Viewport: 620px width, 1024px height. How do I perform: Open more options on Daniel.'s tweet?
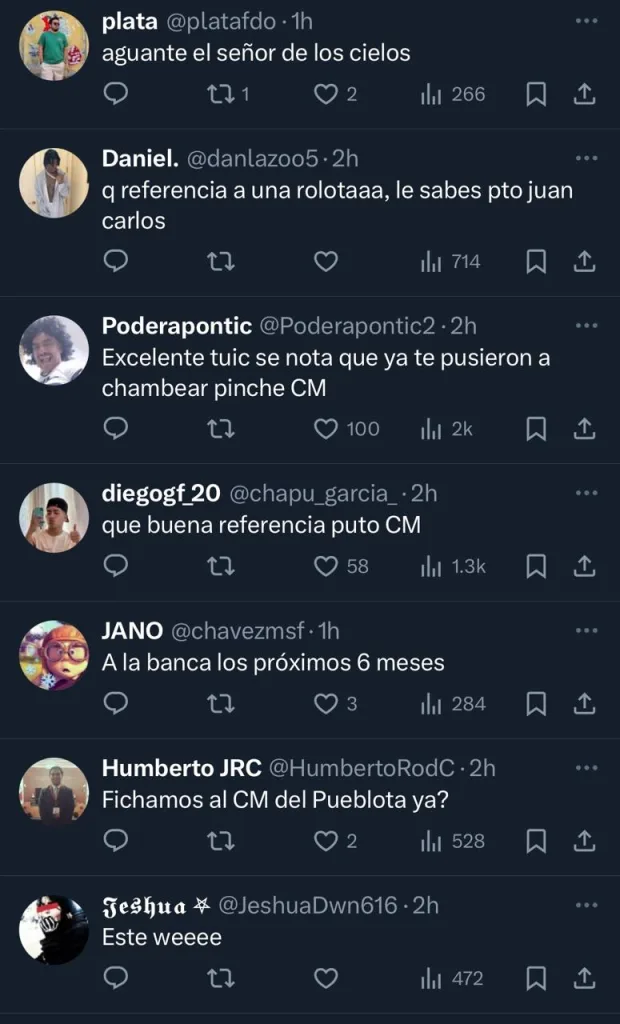tap(586, 158)
